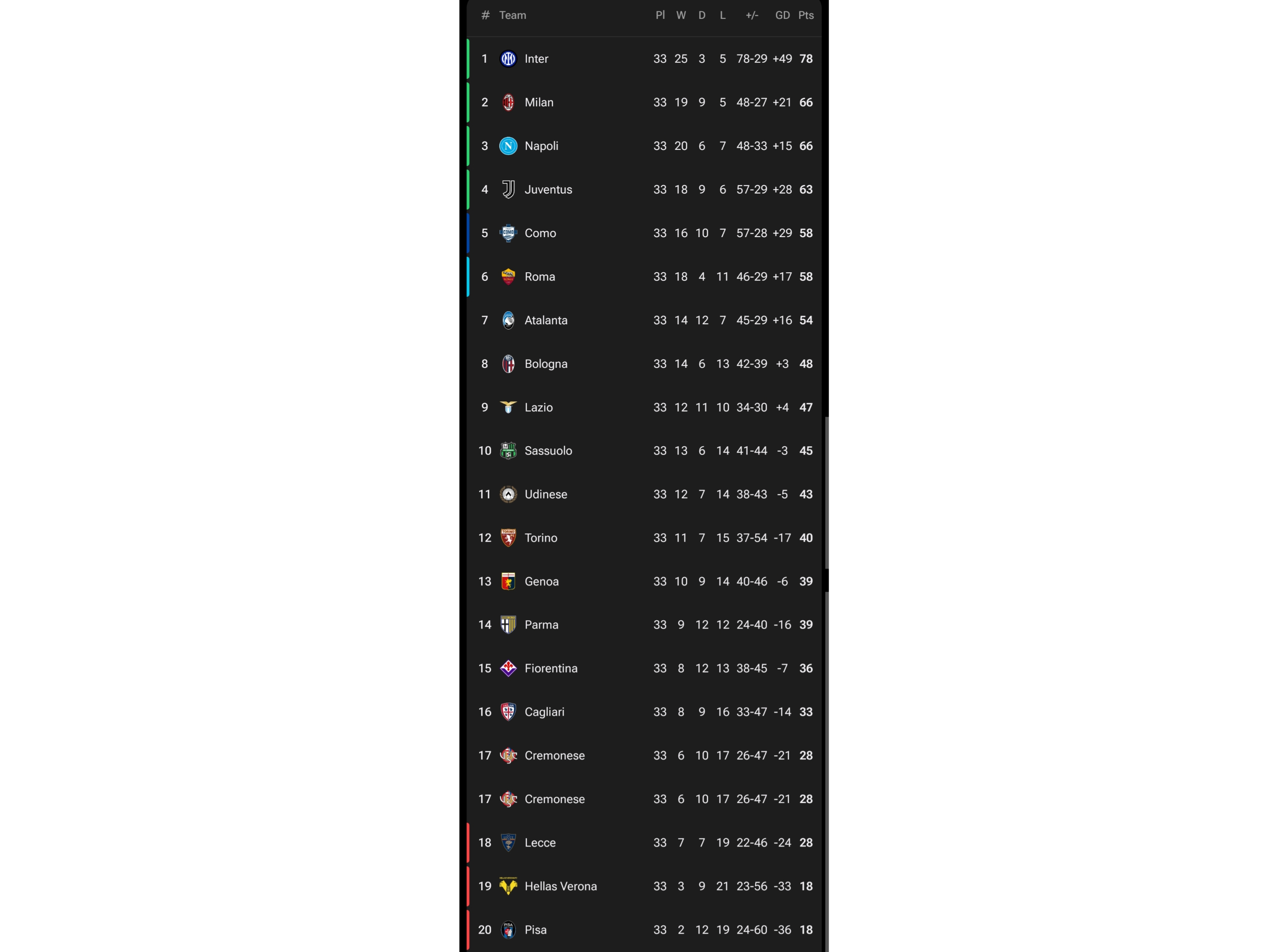Select Hellas Verona from standings
1288x952 pixels.
560,886
